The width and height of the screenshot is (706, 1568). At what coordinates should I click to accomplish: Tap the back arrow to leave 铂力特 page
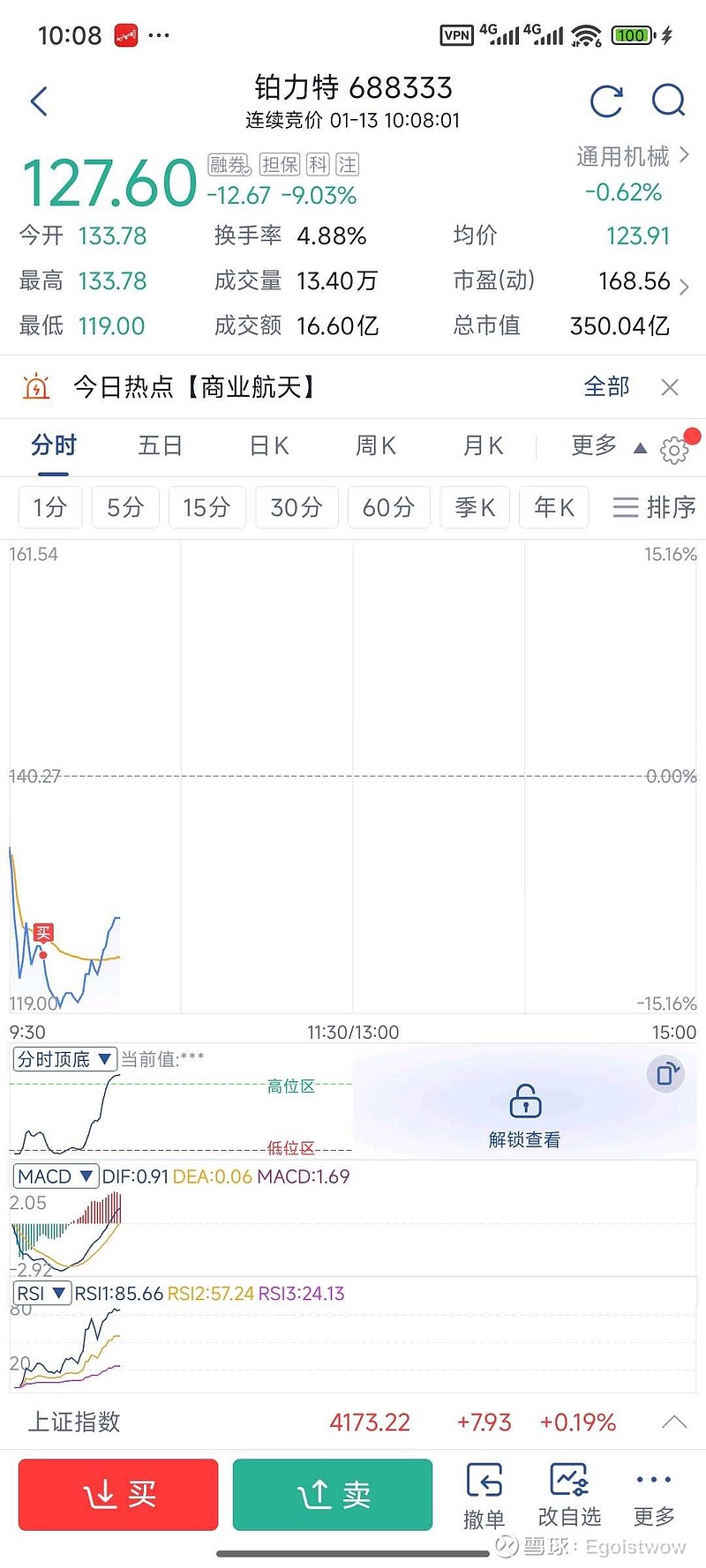pyautogui.click(x=39, y=101)
